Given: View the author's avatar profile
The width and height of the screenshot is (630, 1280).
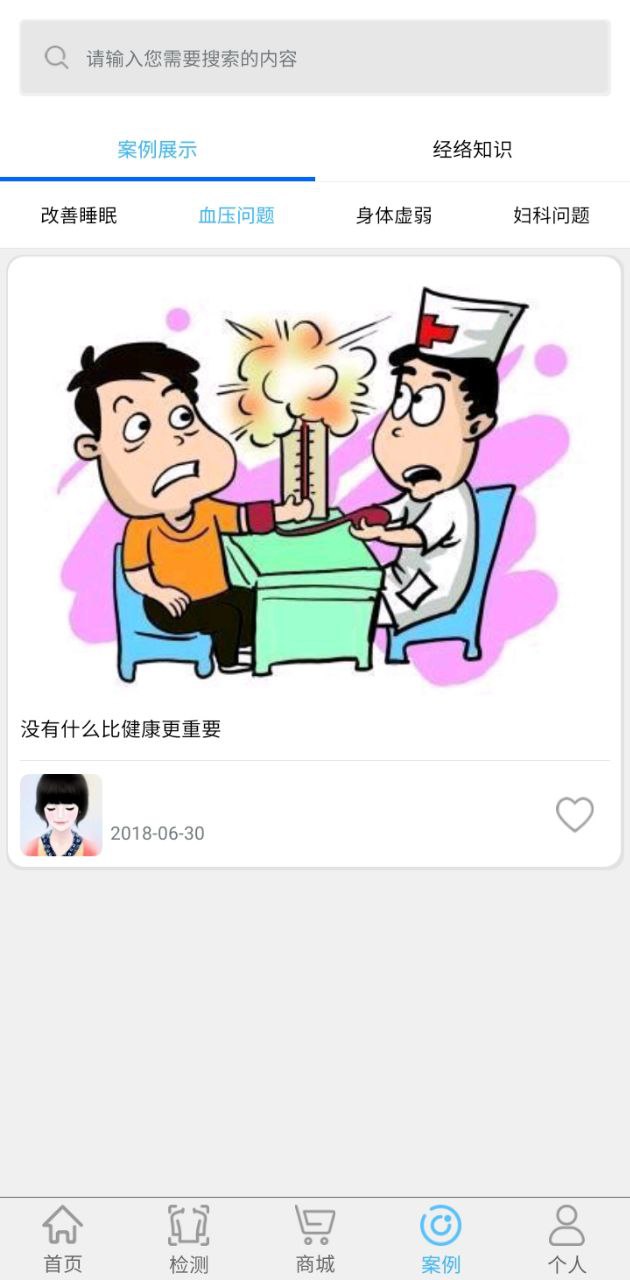Looking at the screenshot, I should coord(61,815).
